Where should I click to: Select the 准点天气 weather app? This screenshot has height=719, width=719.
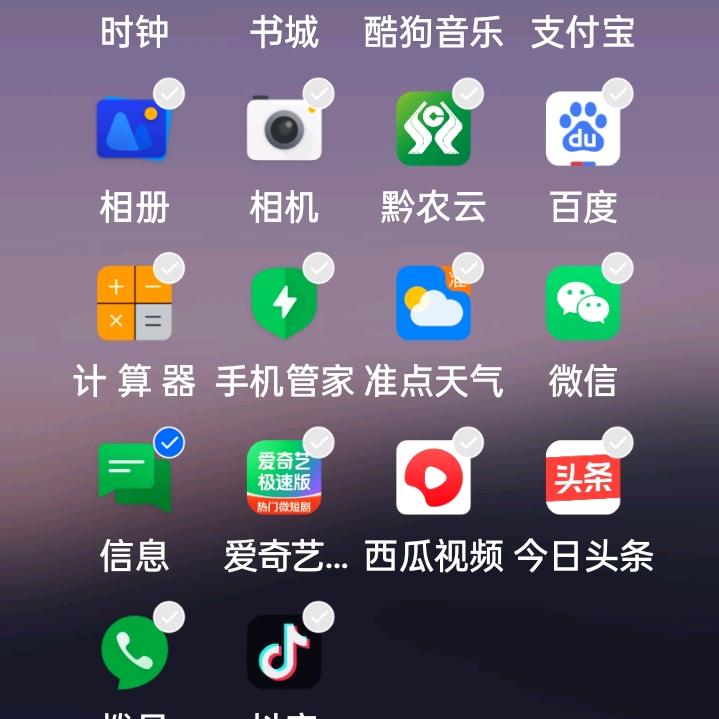433,303
